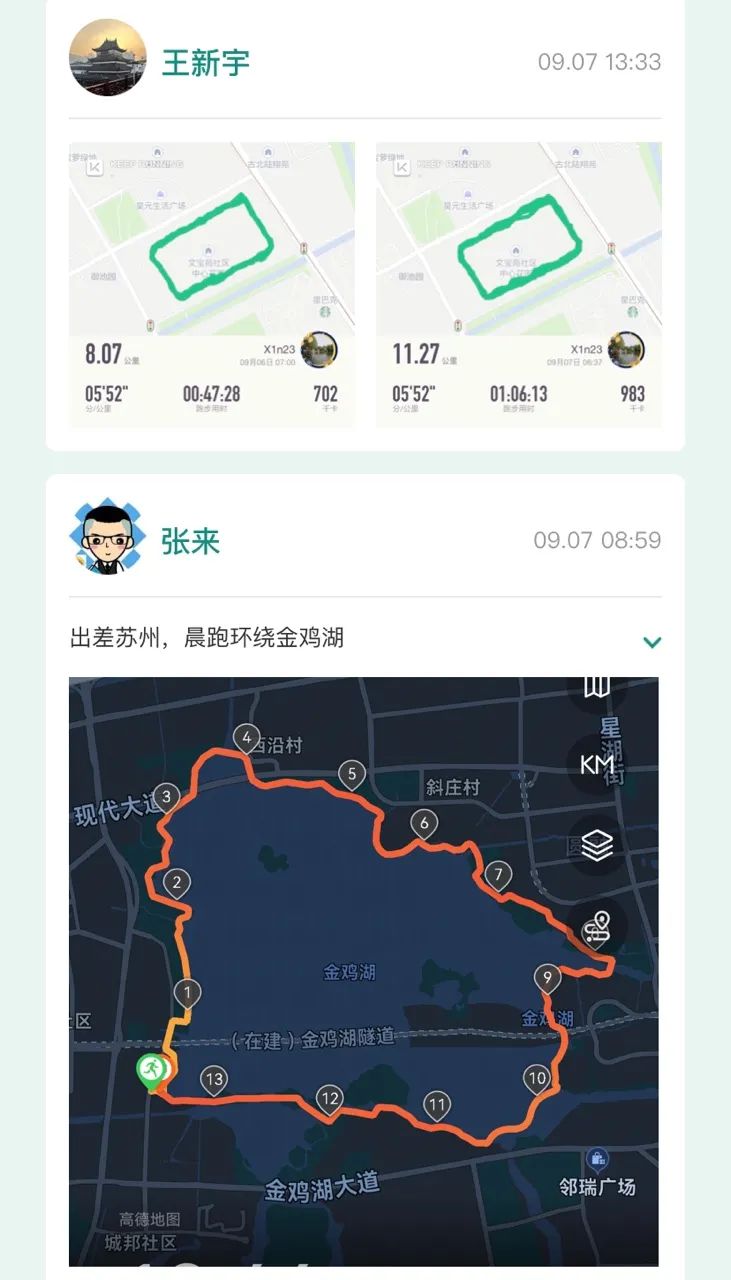Expand 张来's post text with the chevron
This screenshot has width=731, height=1280.
point(652,642)
